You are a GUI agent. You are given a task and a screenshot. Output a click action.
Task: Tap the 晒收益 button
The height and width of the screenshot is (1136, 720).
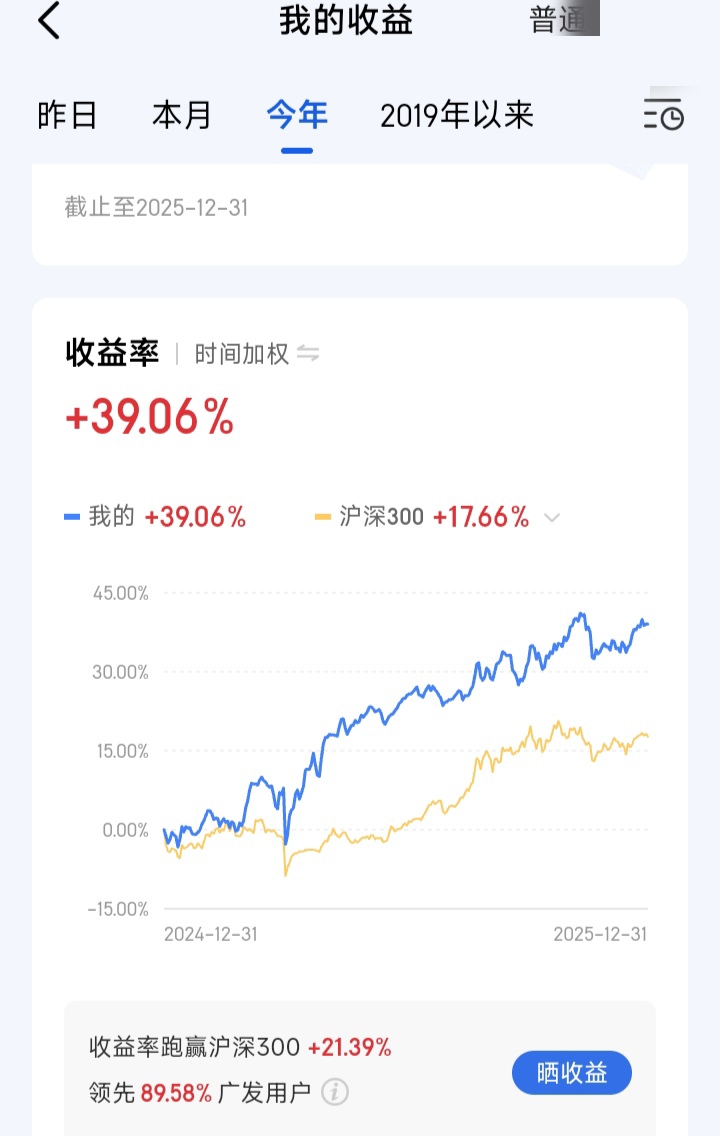click(572, 1072)
